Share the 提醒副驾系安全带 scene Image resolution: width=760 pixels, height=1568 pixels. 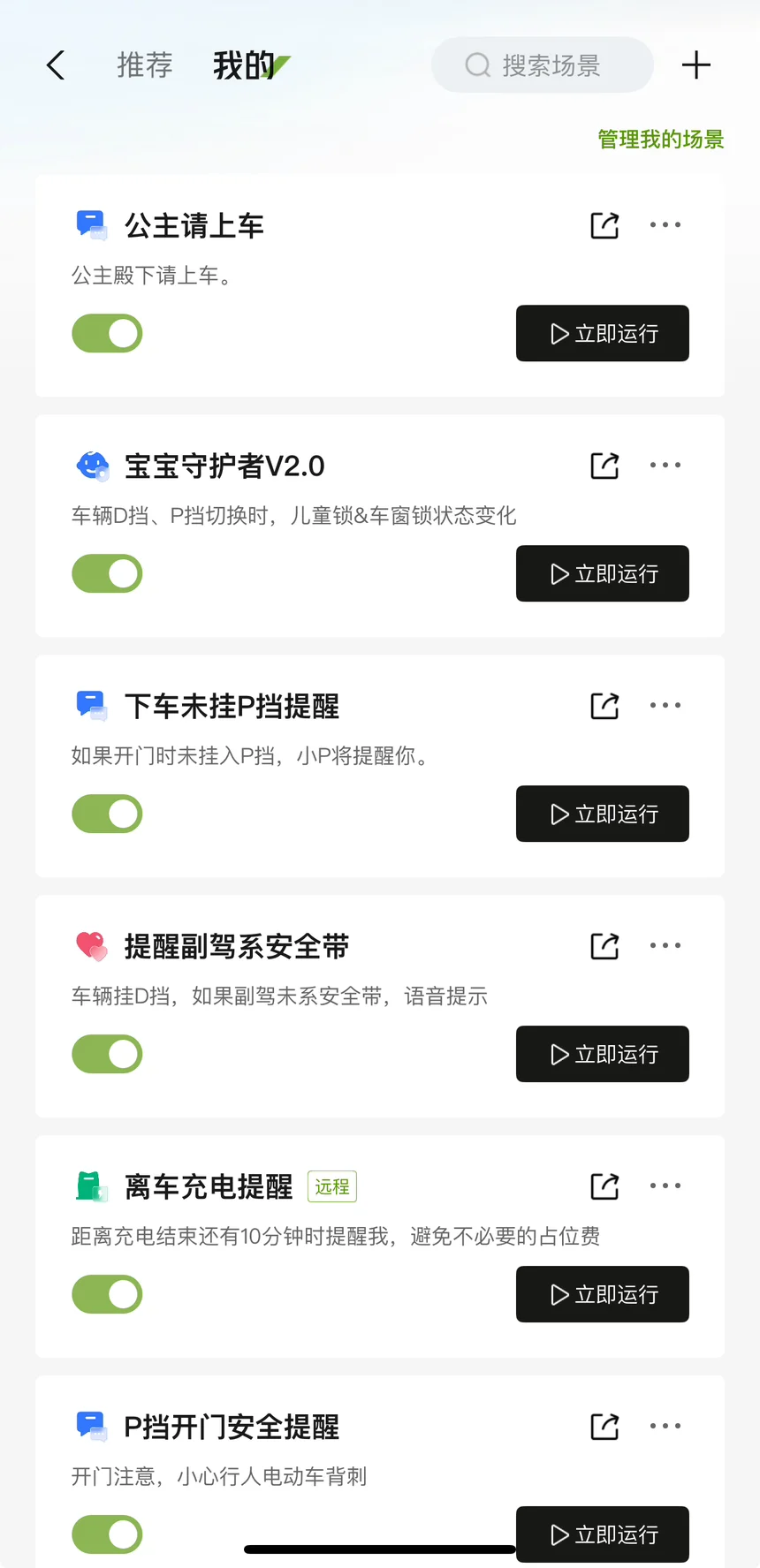pos(604,946)
